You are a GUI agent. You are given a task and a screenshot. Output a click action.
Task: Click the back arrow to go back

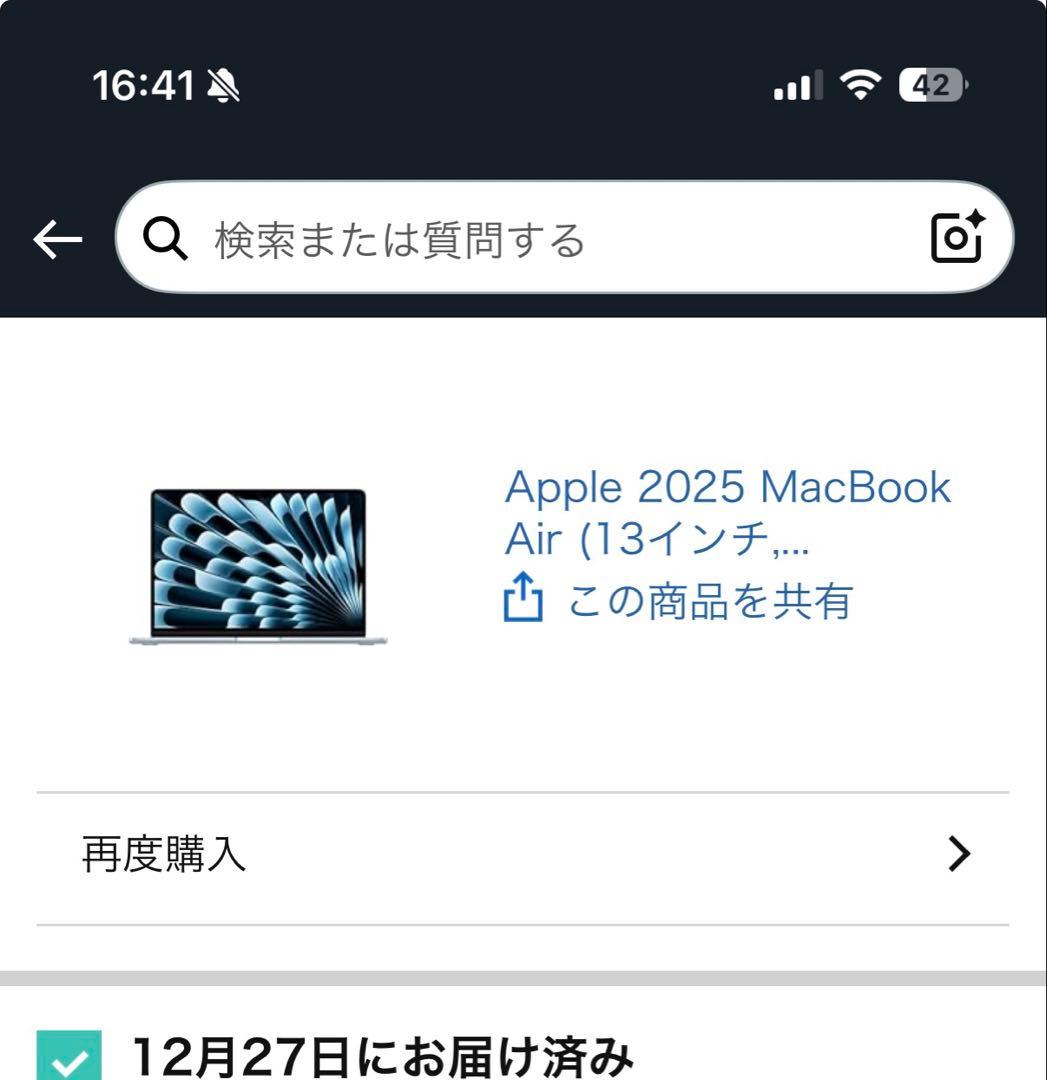(57, 238)
